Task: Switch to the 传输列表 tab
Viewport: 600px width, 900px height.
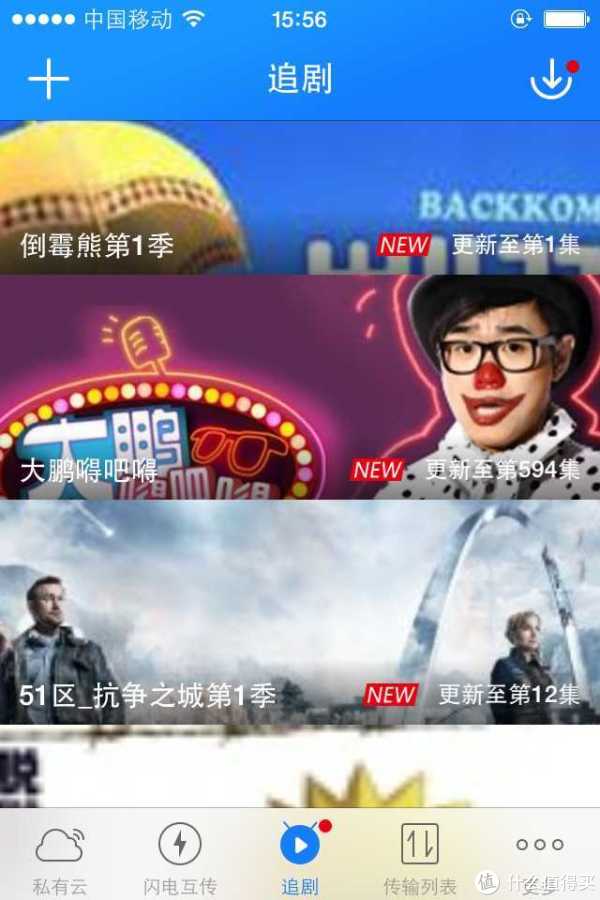Action: coord(420,858)
